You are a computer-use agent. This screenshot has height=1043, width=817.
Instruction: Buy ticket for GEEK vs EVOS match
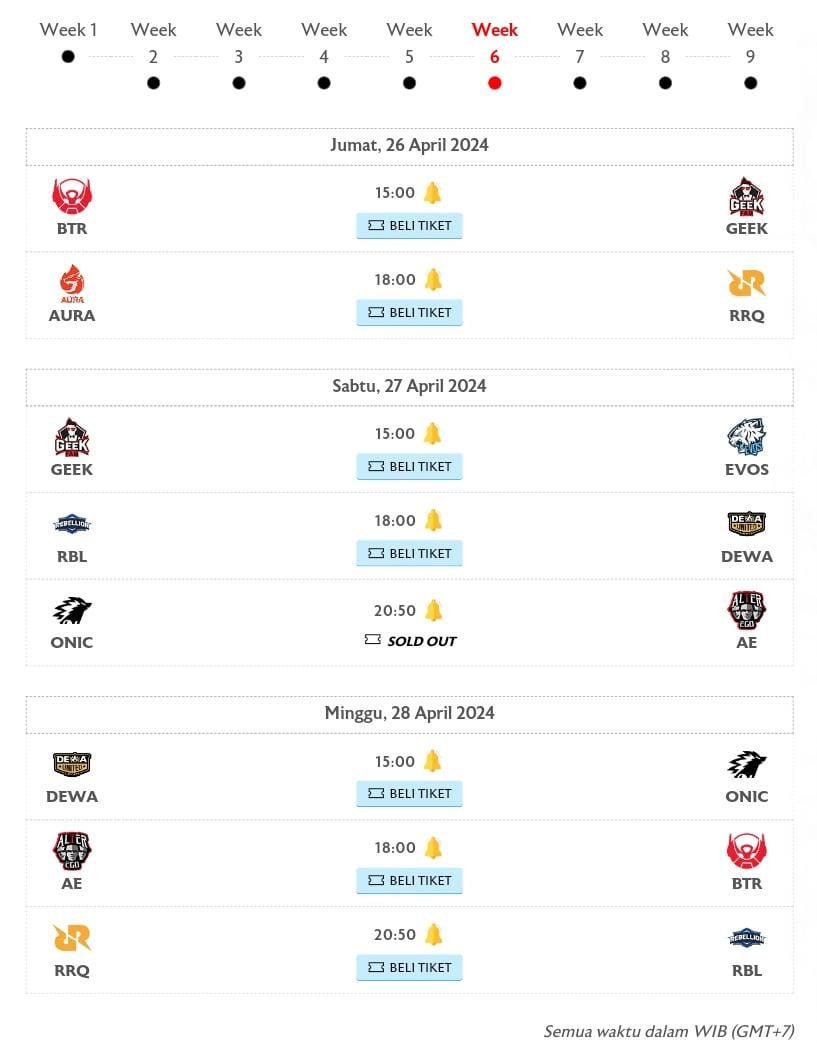tap(409, 467)
